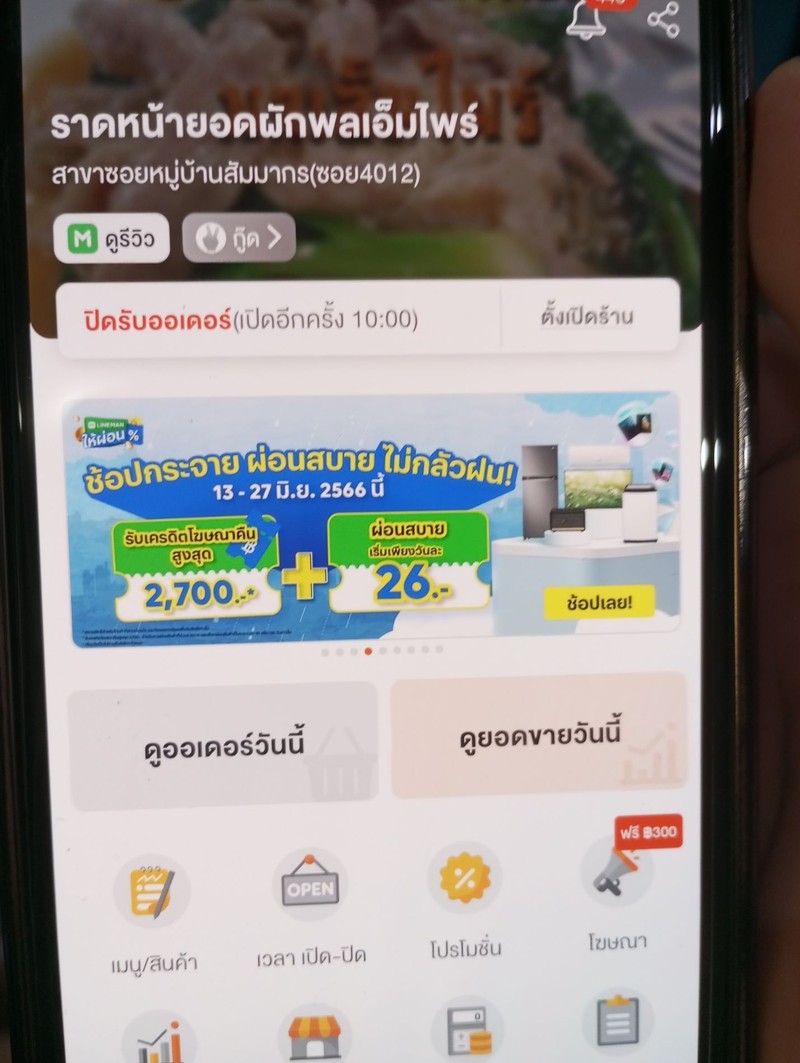View today's sales ดูยอดขายวันนี้
Viewport: 800px width, 1063px height.
(539, 735)
